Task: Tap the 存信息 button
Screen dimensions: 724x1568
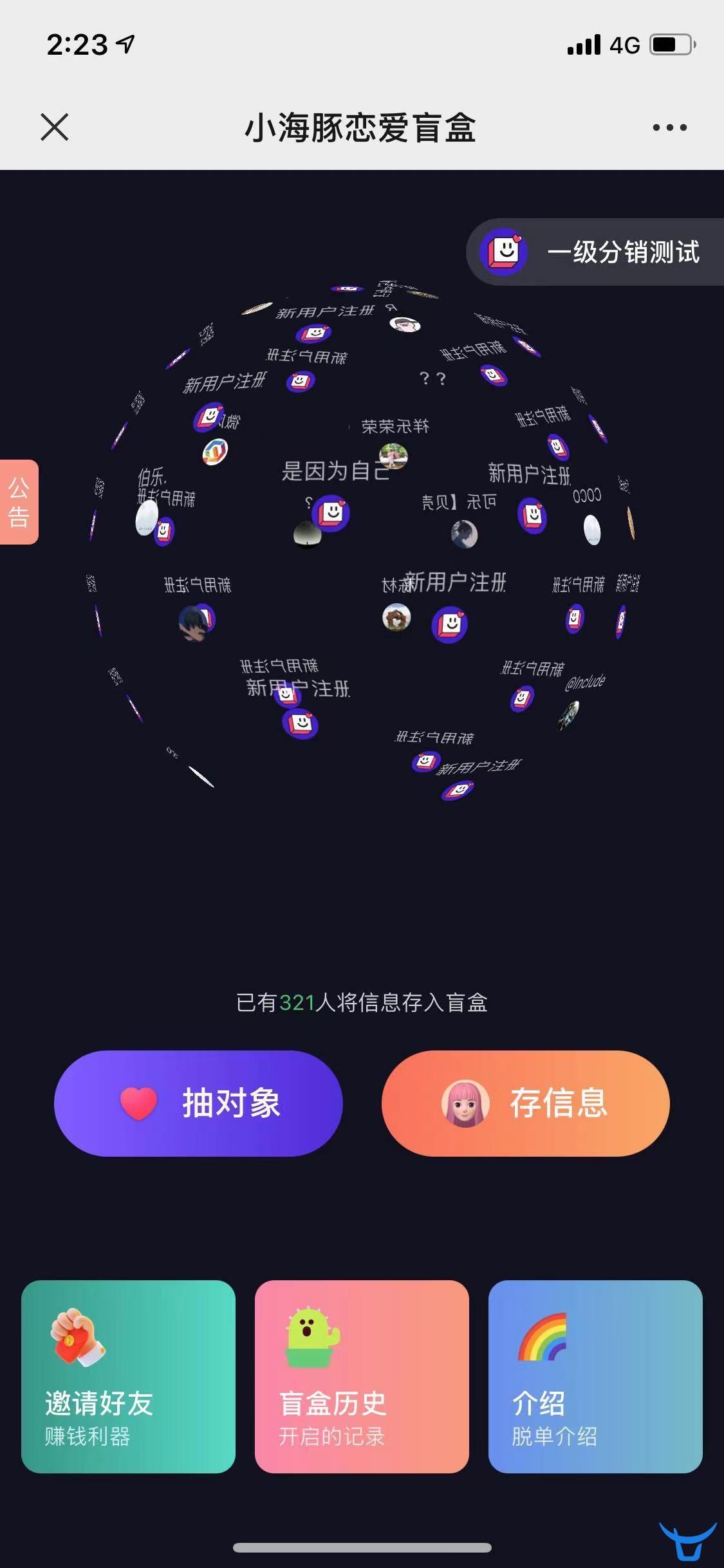Action: click(x=525, y=1103)
